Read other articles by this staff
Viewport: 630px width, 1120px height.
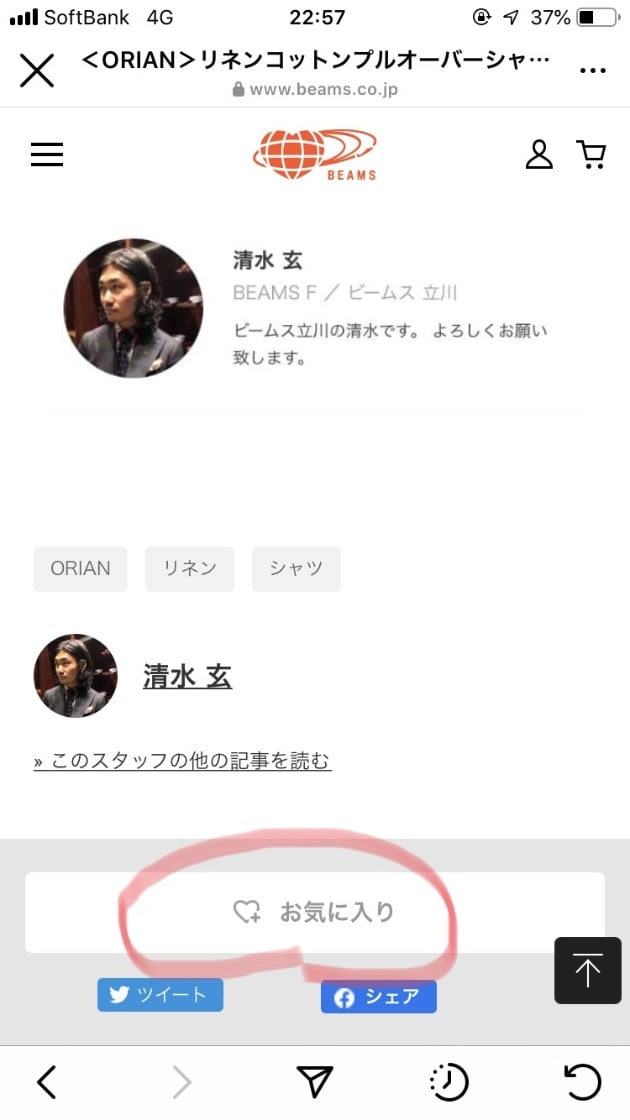(182, 761)
